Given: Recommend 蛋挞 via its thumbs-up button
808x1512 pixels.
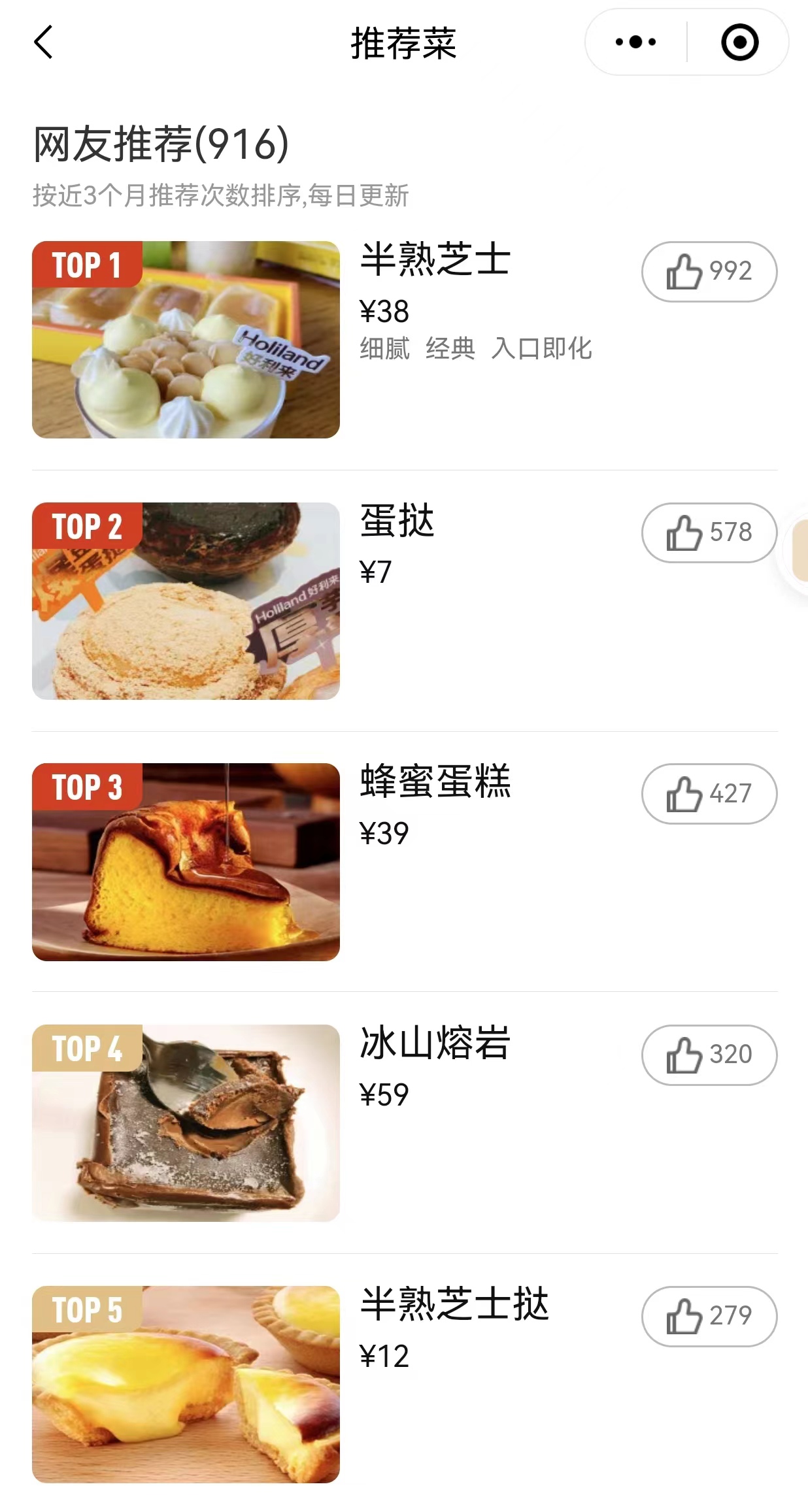Looking at the screenshot, I should pyautogui.click(x=709, y=533).
